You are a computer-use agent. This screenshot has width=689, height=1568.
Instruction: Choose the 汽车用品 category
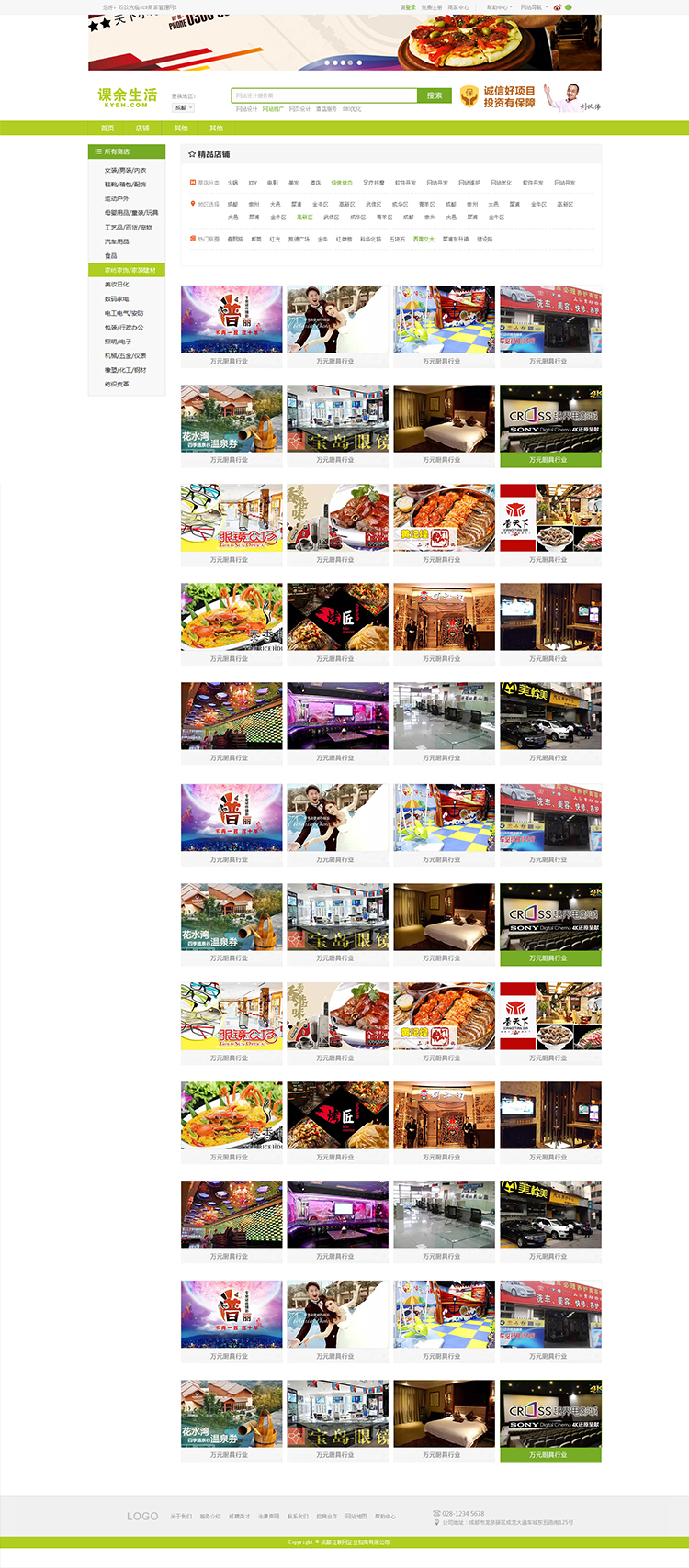117,241
